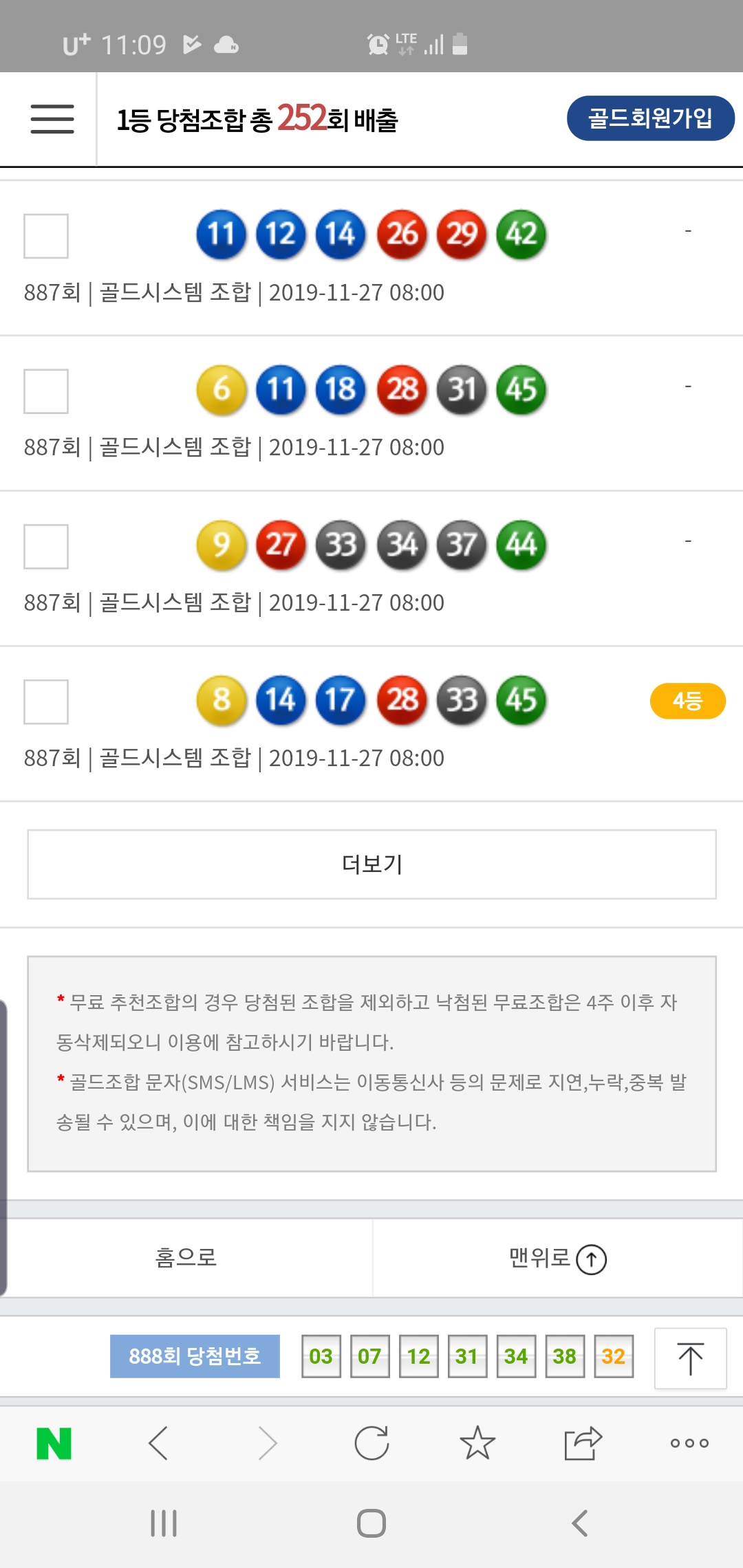Tick the checkbox for combination 9 27 33 34 37 44
Screen dimensions: 743x1568
coord(46,547)
